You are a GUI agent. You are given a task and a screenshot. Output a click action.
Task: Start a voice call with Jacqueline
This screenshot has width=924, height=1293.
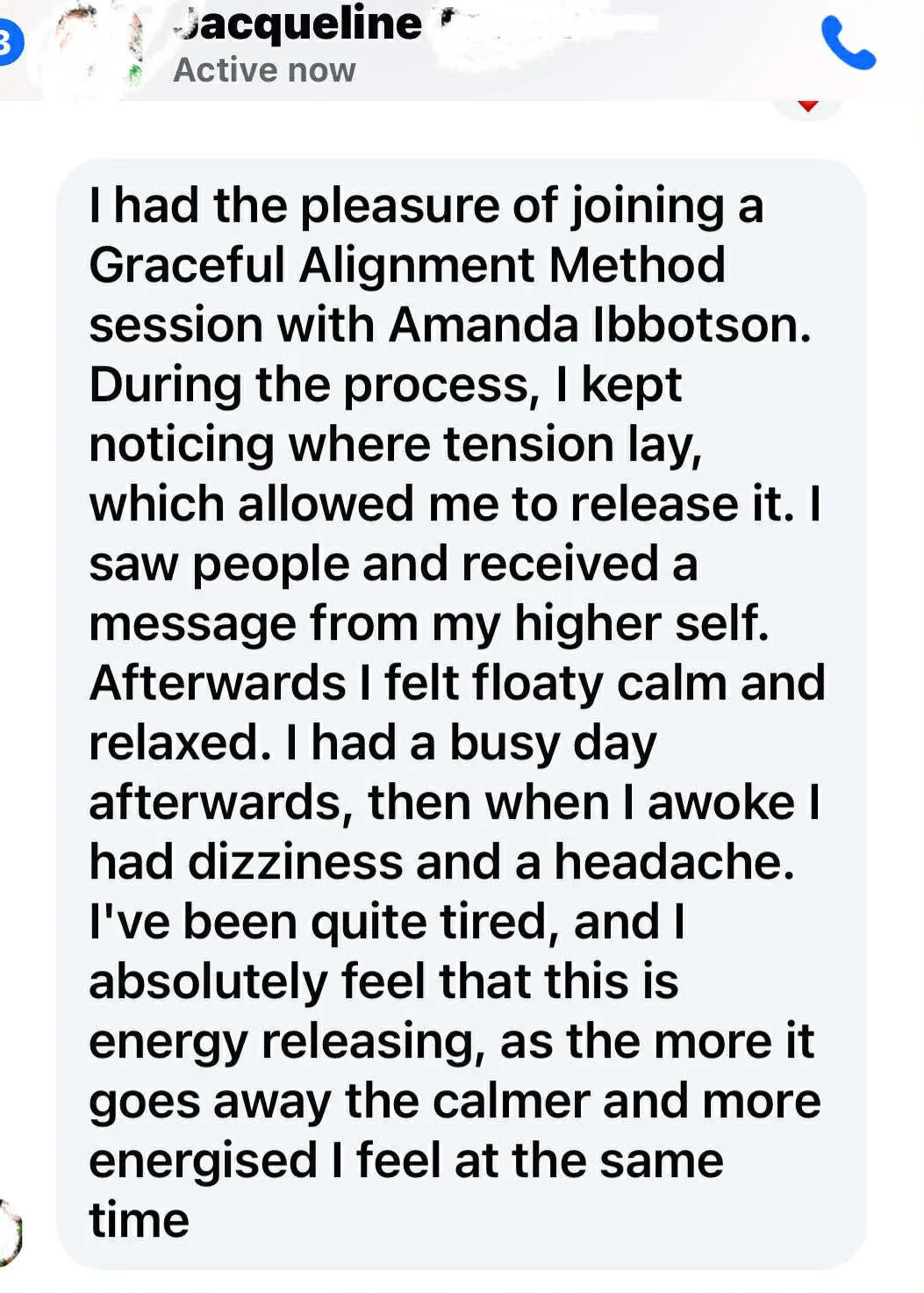pyautogui.click(x=848, y=44)
